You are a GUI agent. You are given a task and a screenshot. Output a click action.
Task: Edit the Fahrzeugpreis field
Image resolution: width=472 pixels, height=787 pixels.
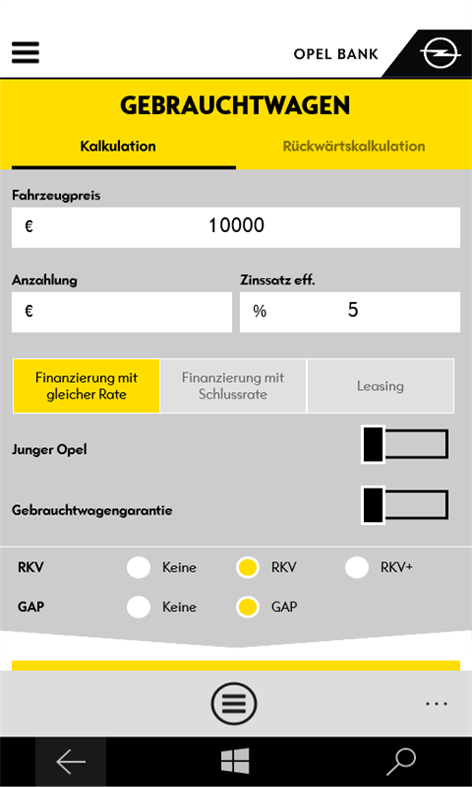point(236,227)
